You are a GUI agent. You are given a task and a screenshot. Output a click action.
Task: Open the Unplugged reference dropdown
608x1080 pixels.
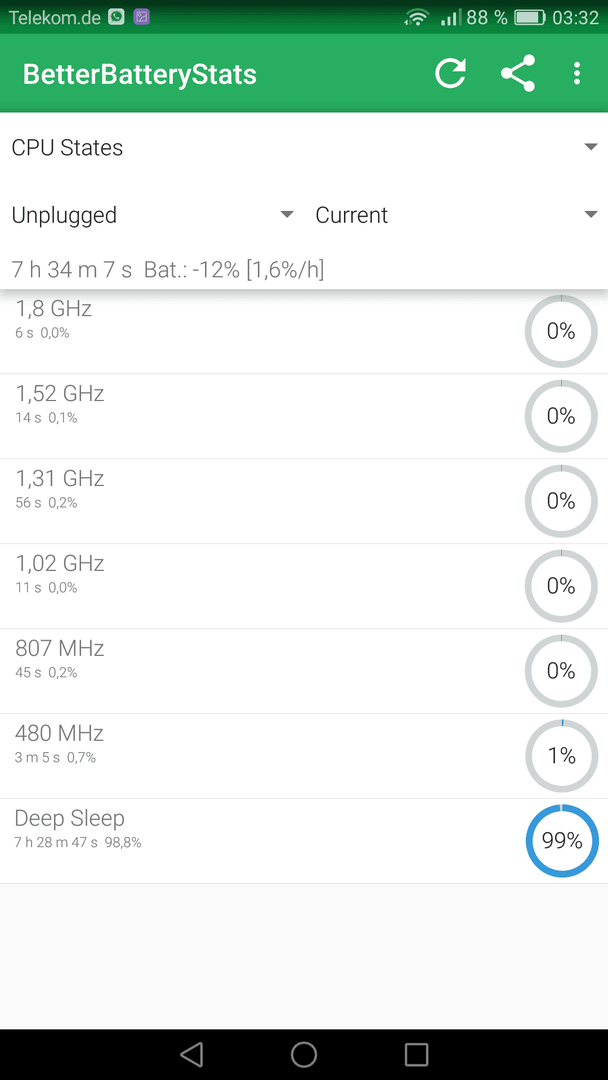[152, 215]
